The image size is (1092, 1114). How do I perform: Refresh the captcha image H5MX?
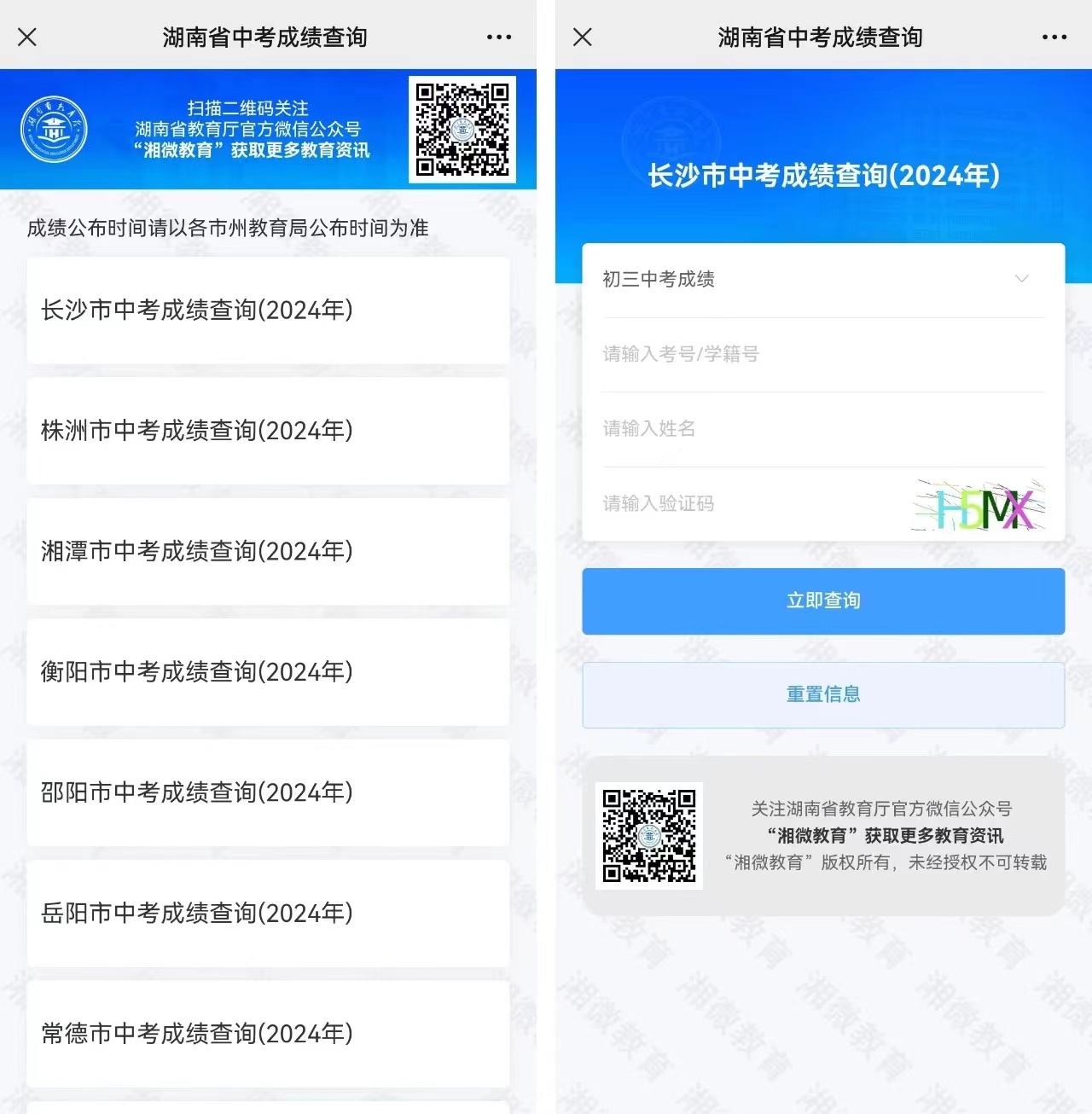pyautogui.click(x=979, y=506)
